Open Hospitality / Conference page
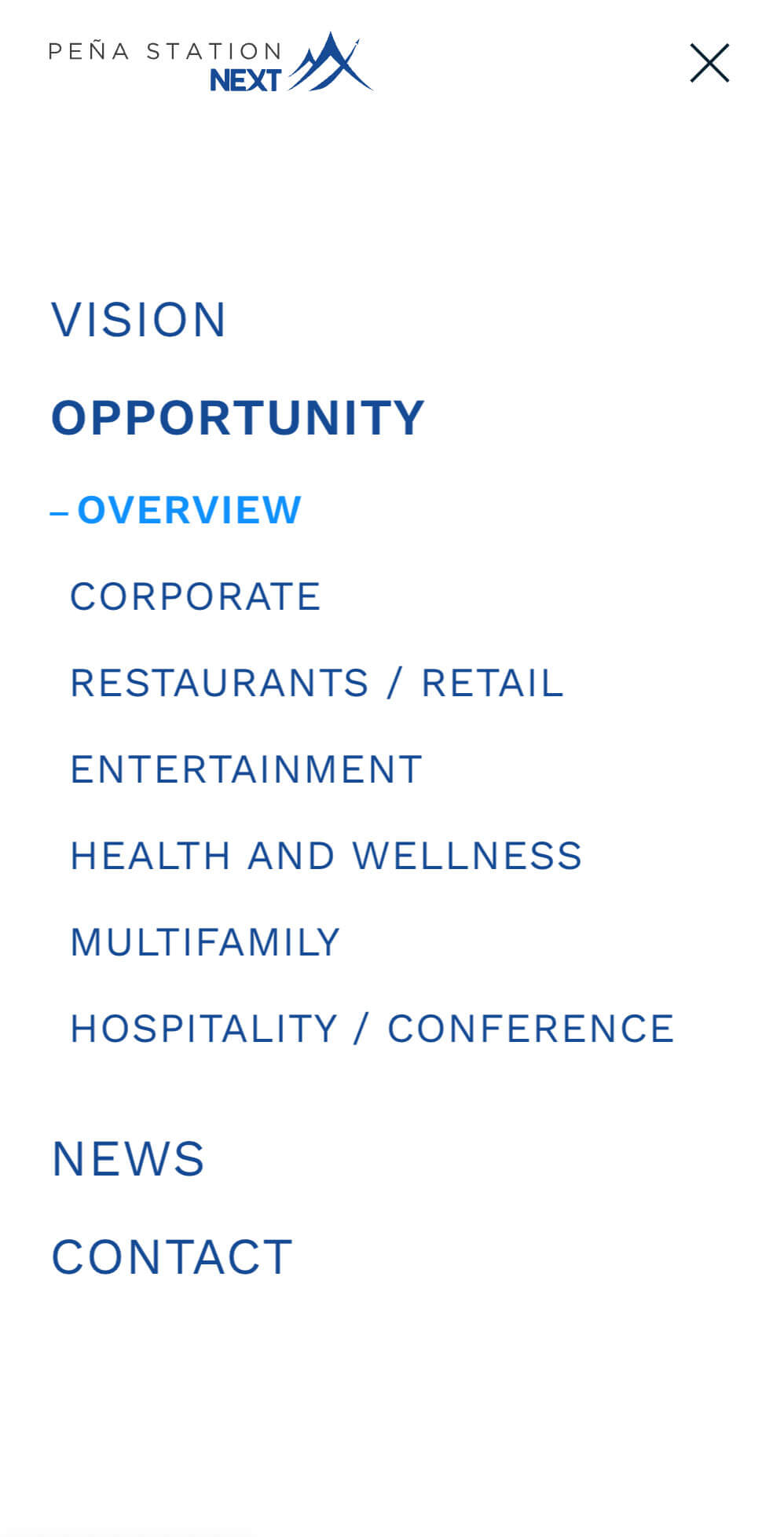The height and width of the screenshot is (1537, 784). [373, 1029]
